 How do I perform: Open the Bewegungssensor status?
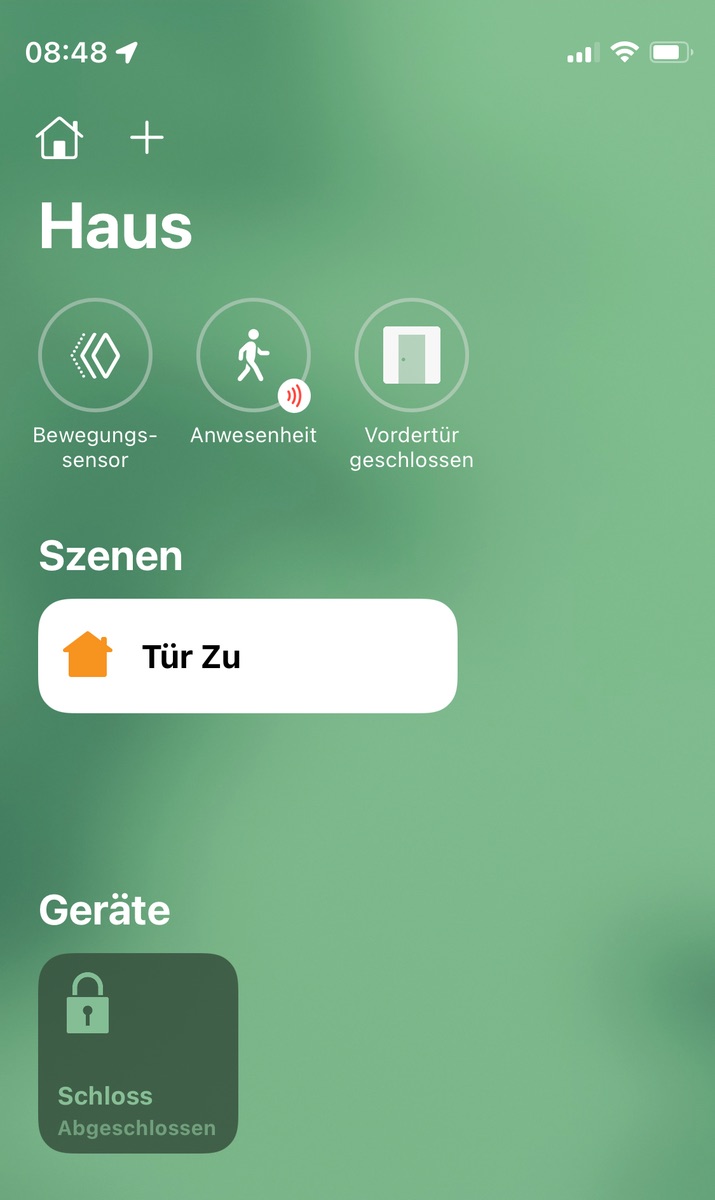pos(95,355)
